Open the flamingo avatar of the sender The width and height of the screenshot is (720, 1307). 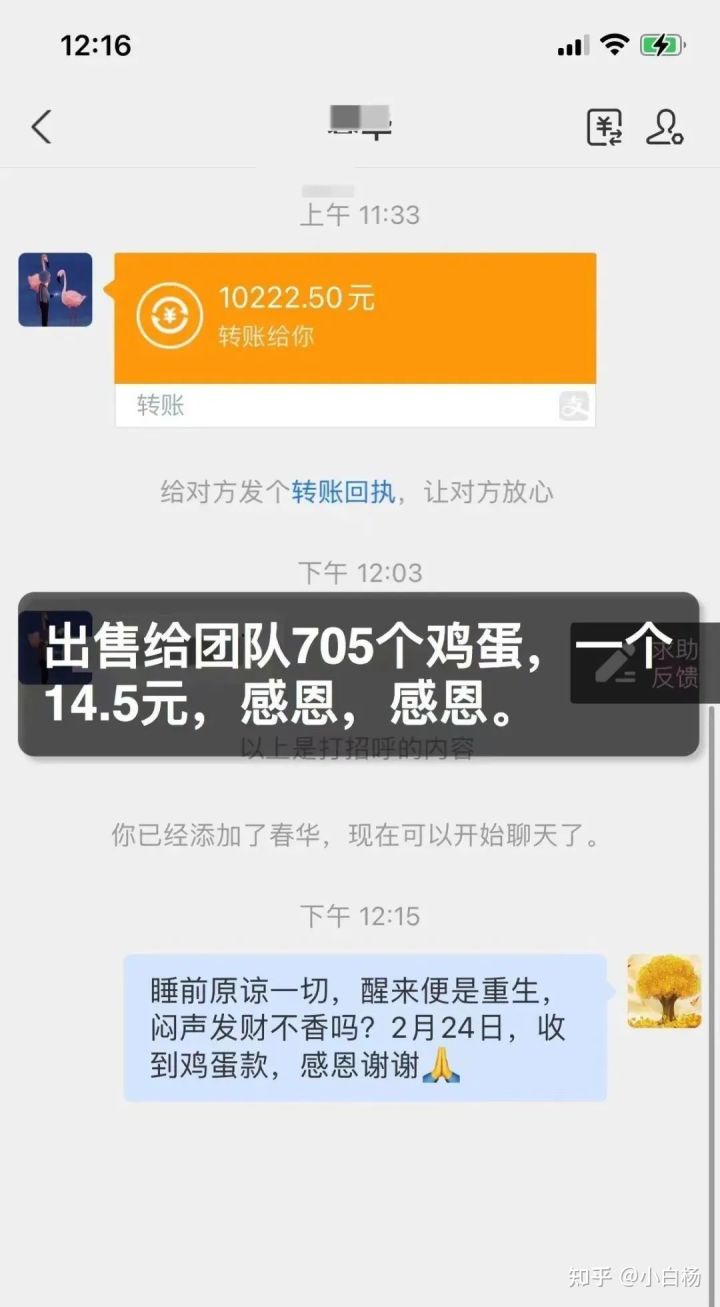click(55, 290)
